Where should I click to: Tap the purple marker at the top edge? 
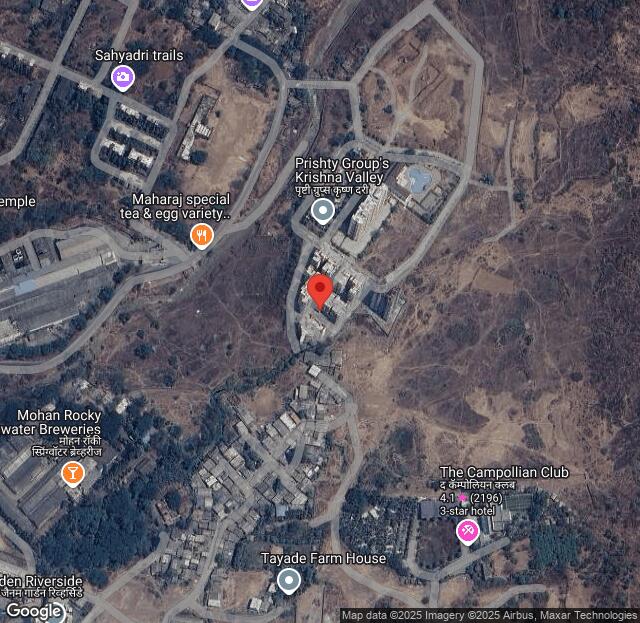point(252,3)
